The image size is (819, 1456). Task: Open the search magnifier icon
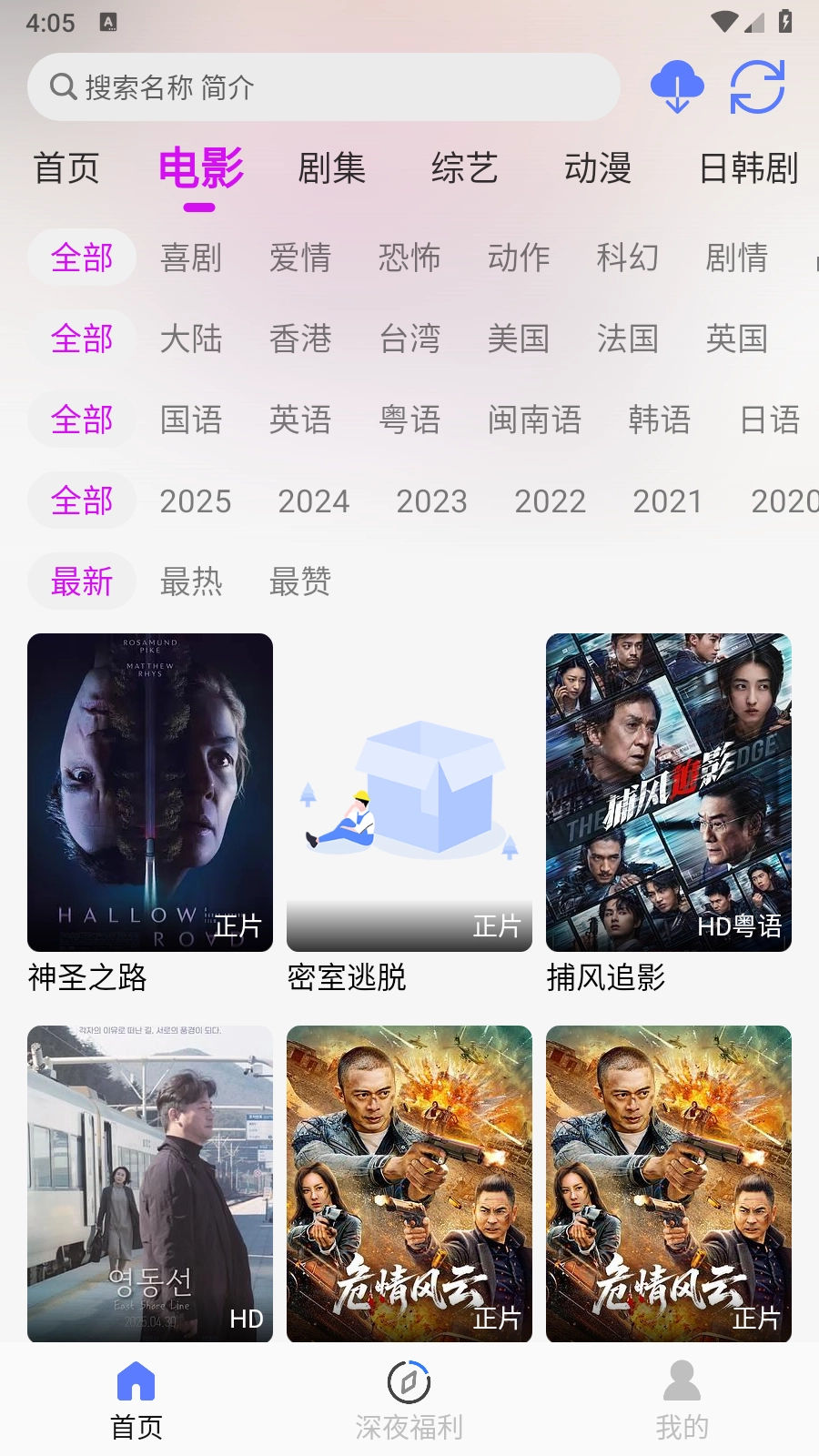point(62,86)
